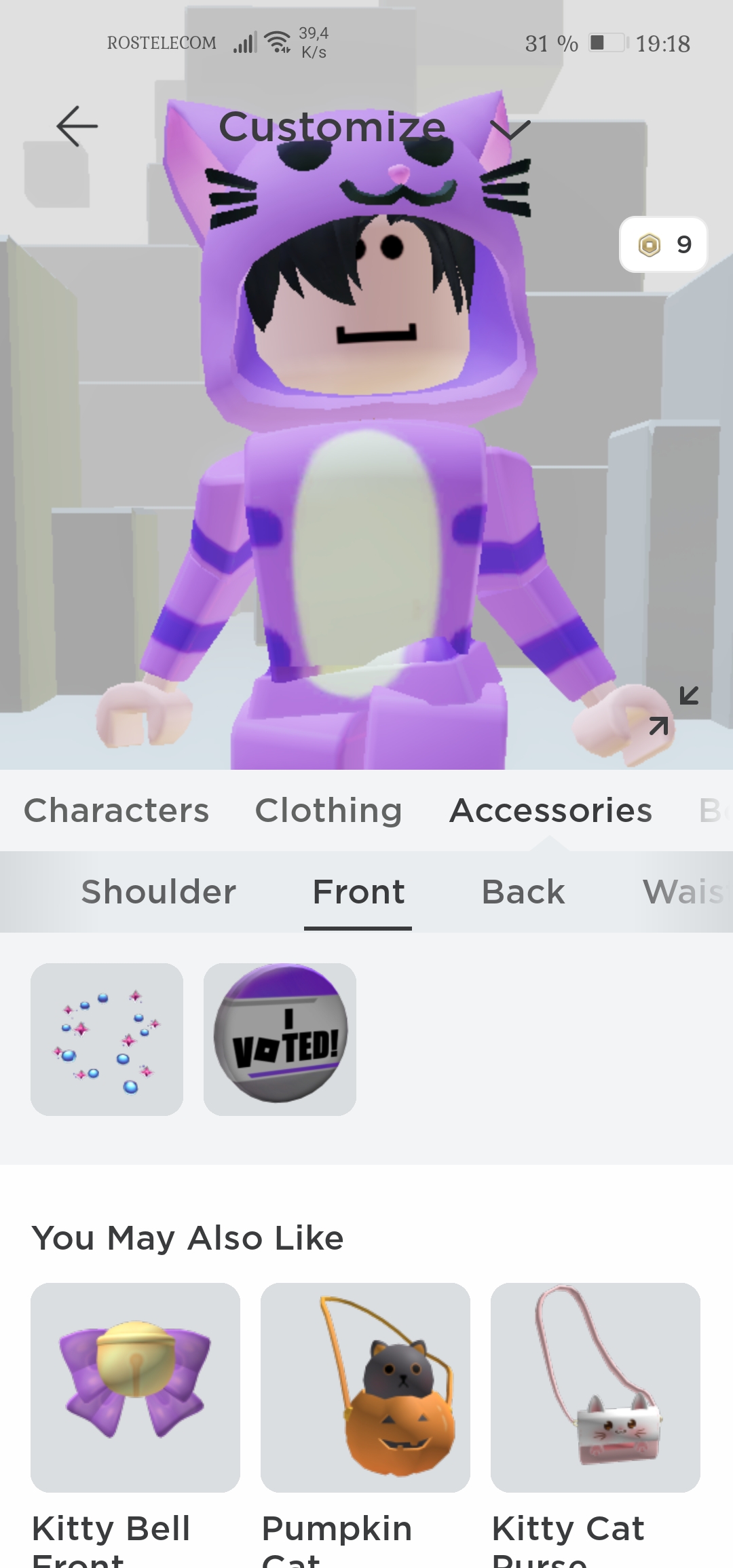733x1568 pixels.
Task: Go back using the arrow icon
Action: click(x=77, y=126)
